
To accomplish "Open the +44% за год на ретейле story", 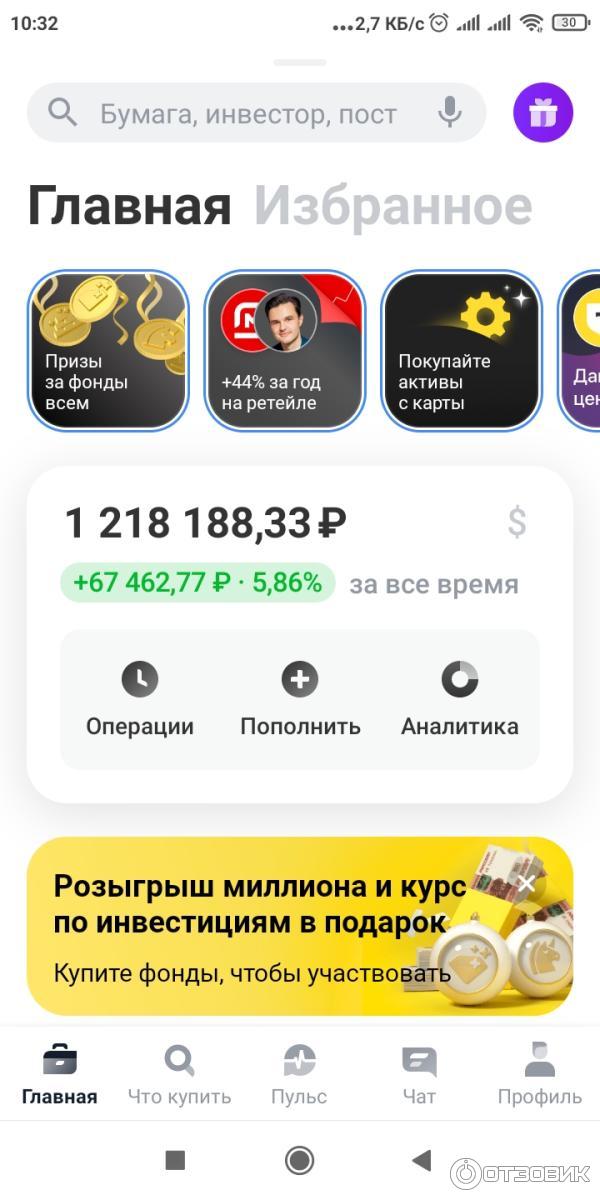I will tap(285, 351).
